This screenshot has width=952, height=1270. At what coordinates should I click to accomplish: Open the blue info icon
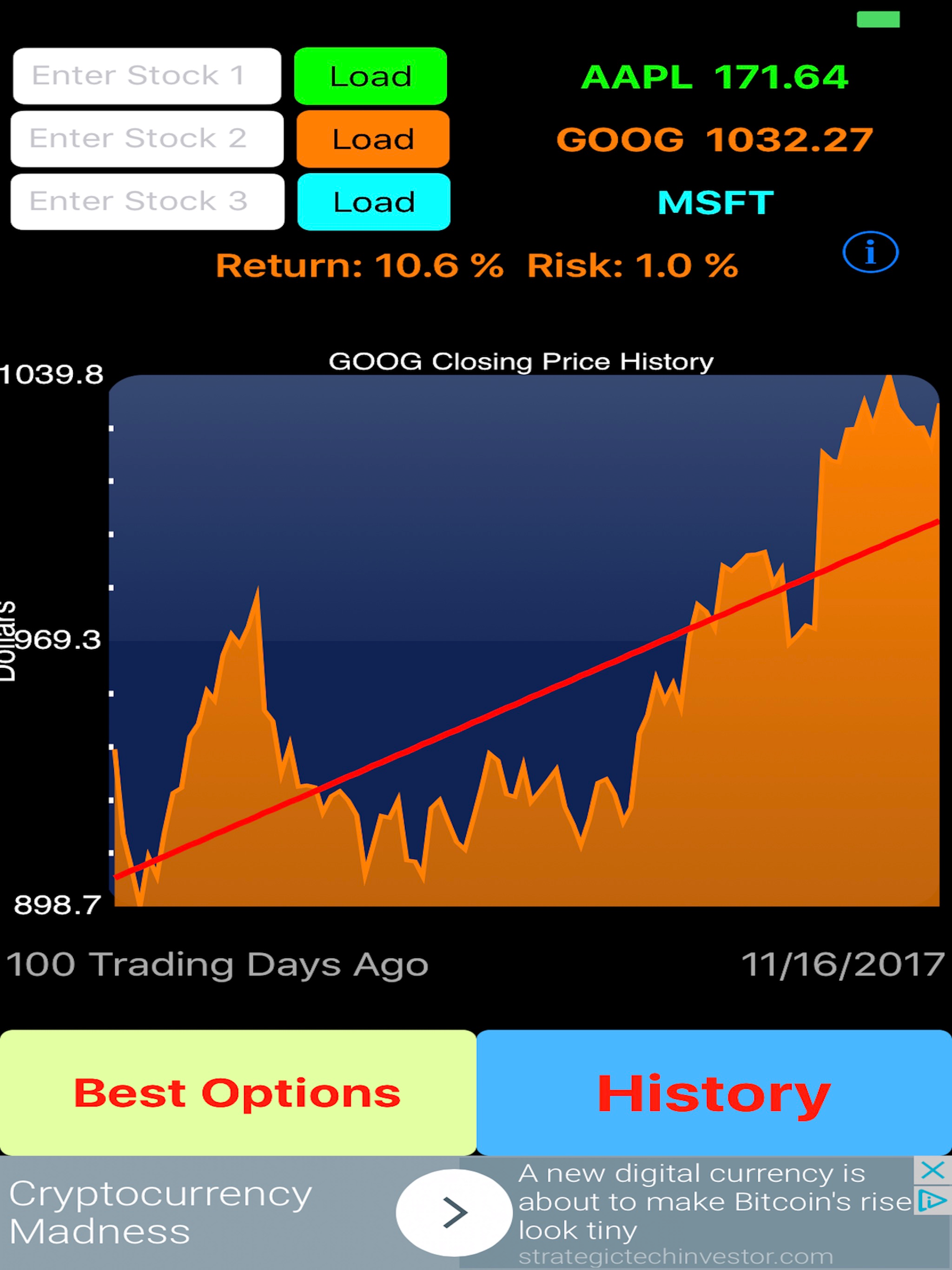click(x=870, y=252)
